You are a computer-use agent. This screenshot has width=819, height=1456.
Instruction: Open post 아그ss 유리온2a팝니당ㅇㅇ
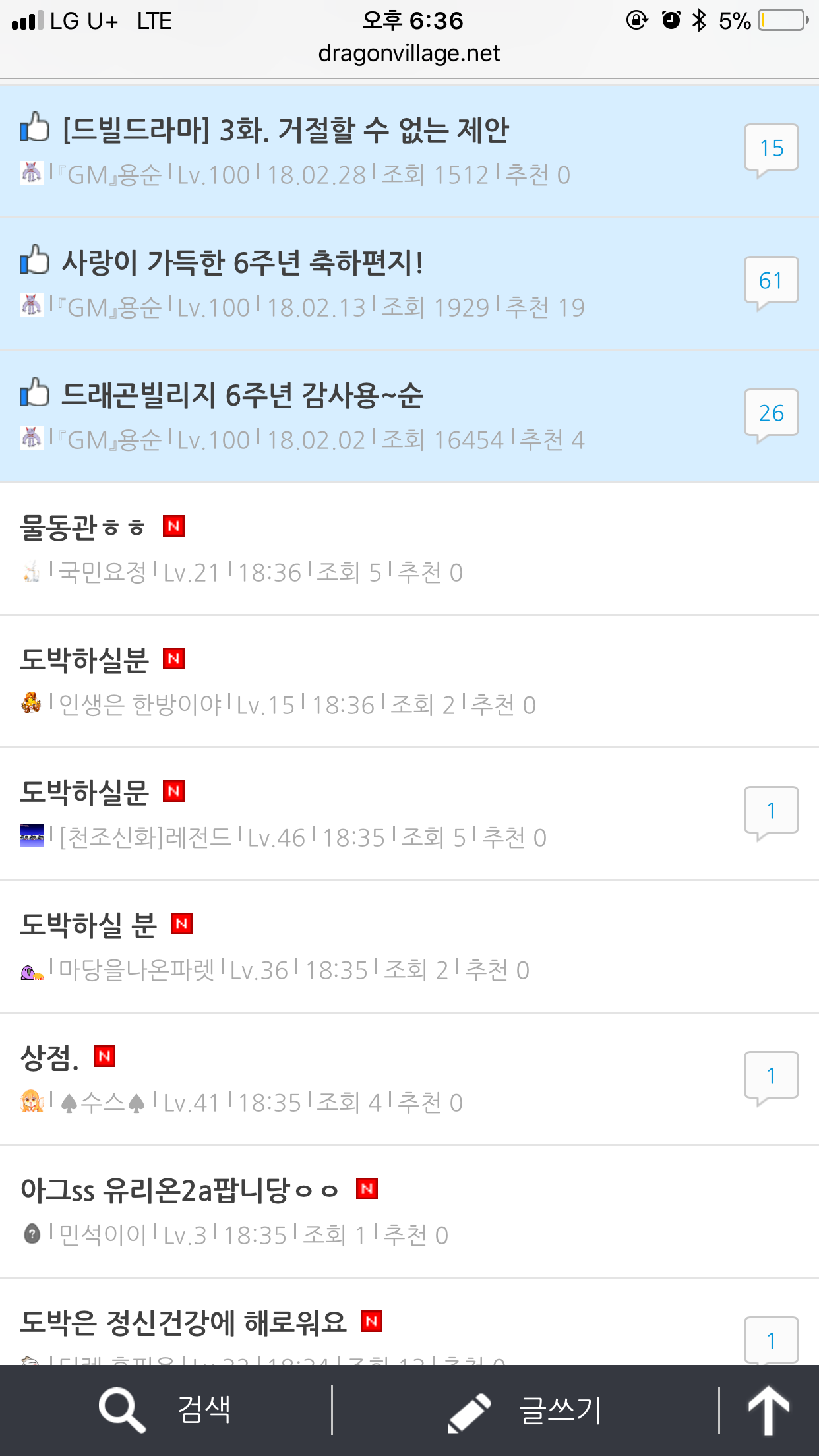click(179, 1191)
